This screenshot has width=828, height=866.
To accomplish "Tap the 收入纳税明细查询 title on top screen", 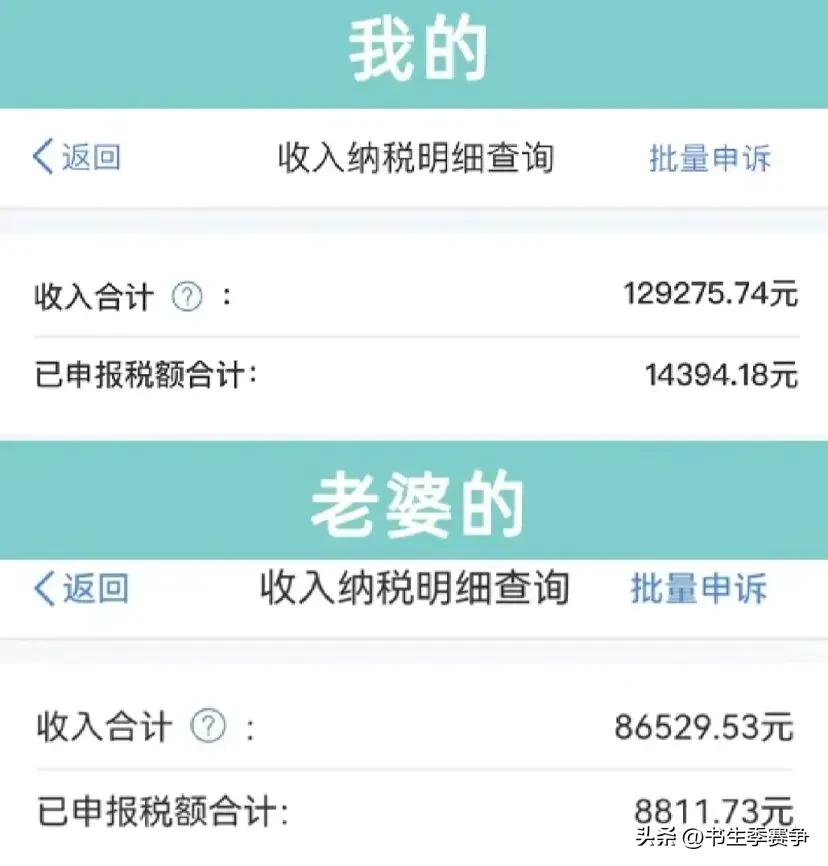I will point(414,157).
